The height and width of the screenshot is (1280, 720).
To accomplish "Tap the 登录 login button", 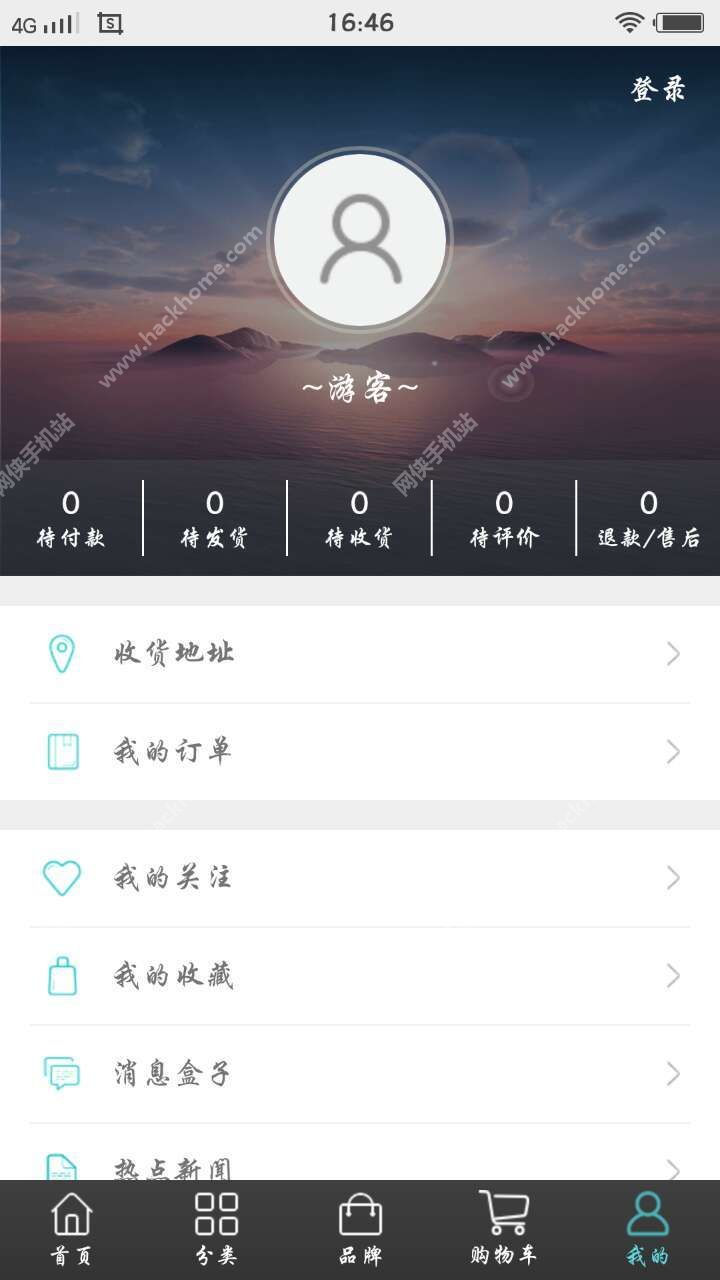I will [658, 89].
